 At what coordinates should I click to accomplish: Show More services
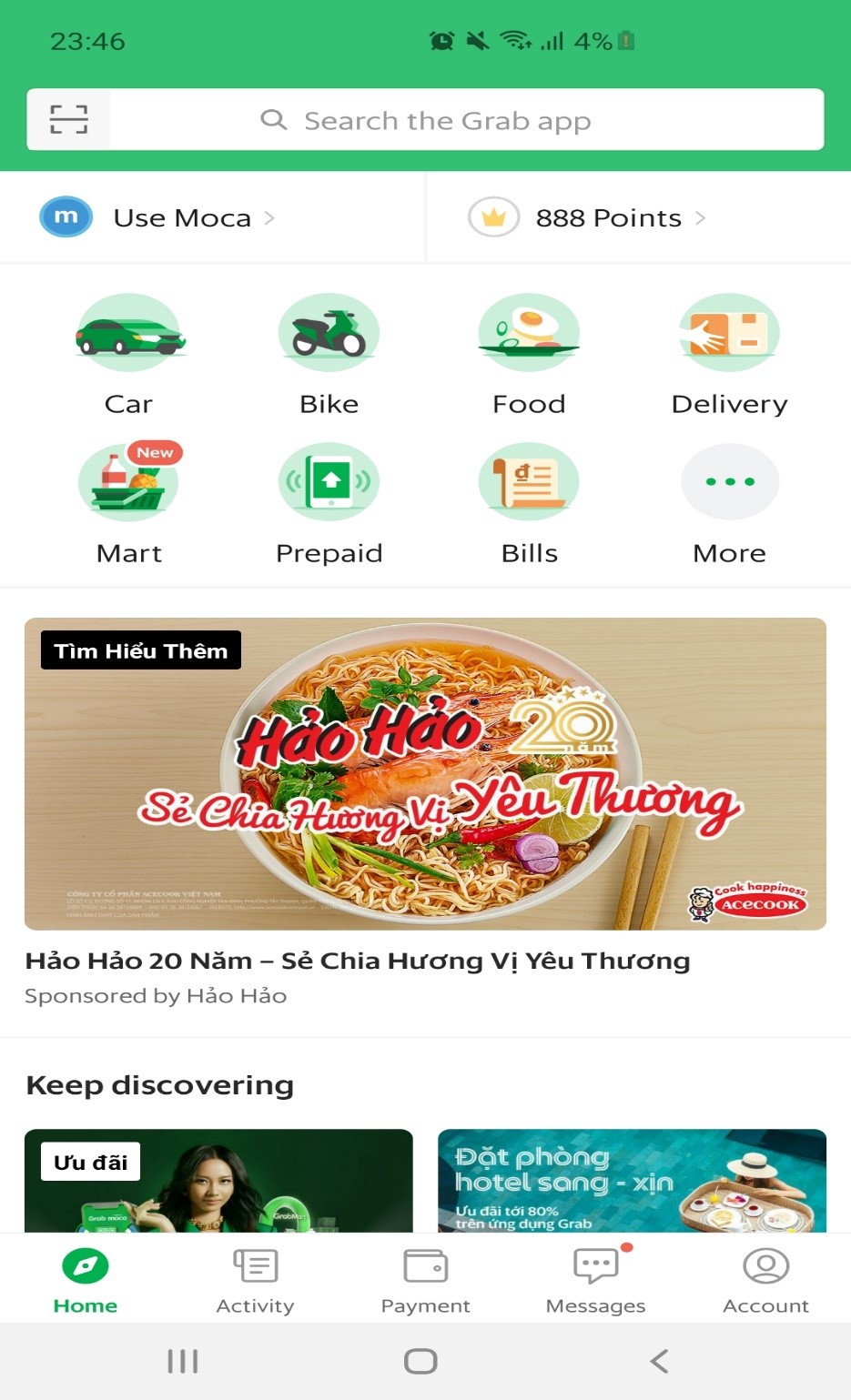729,502
